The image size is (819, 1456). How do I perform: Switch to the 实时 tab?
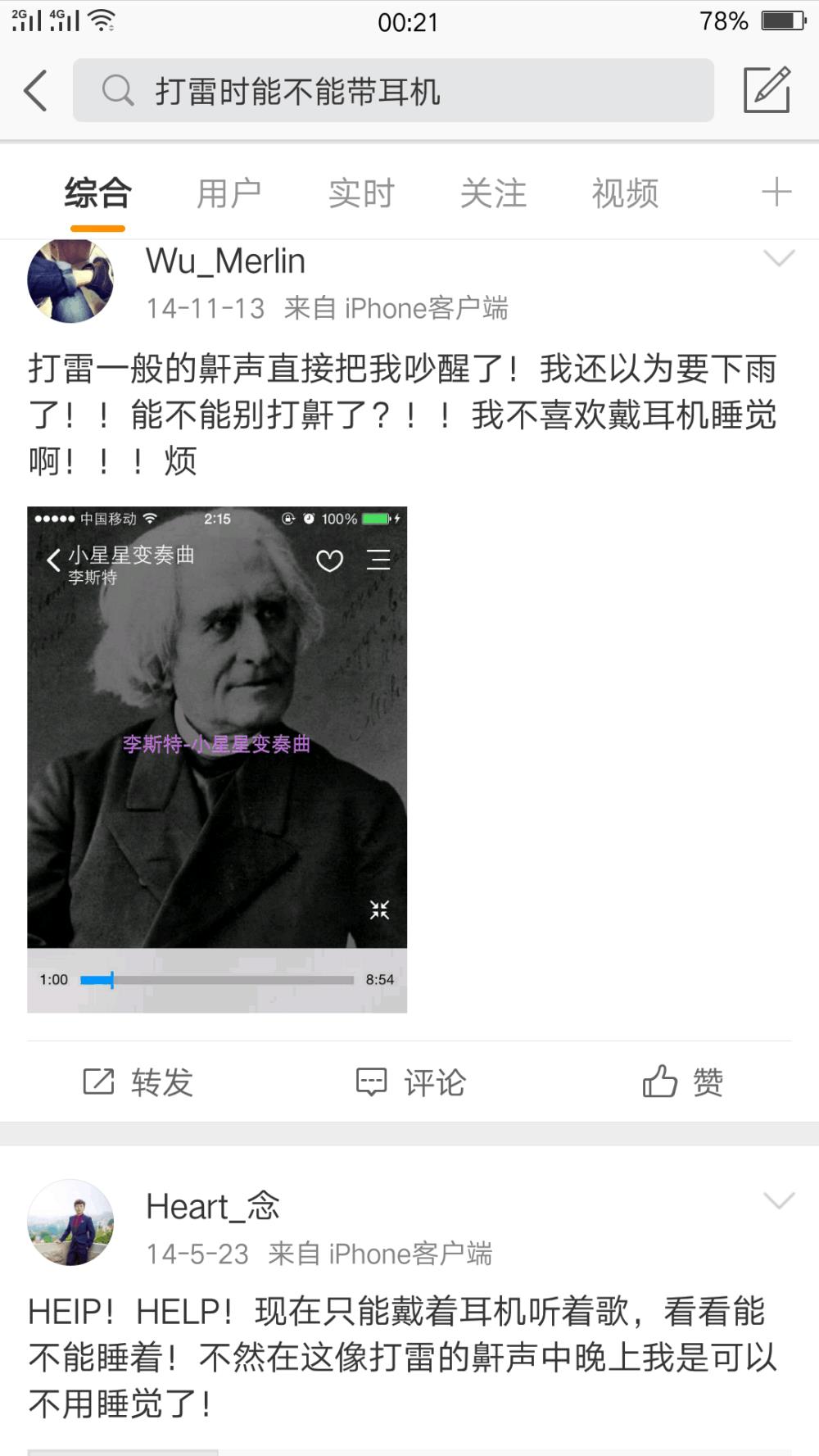click(x=361, y=194)
